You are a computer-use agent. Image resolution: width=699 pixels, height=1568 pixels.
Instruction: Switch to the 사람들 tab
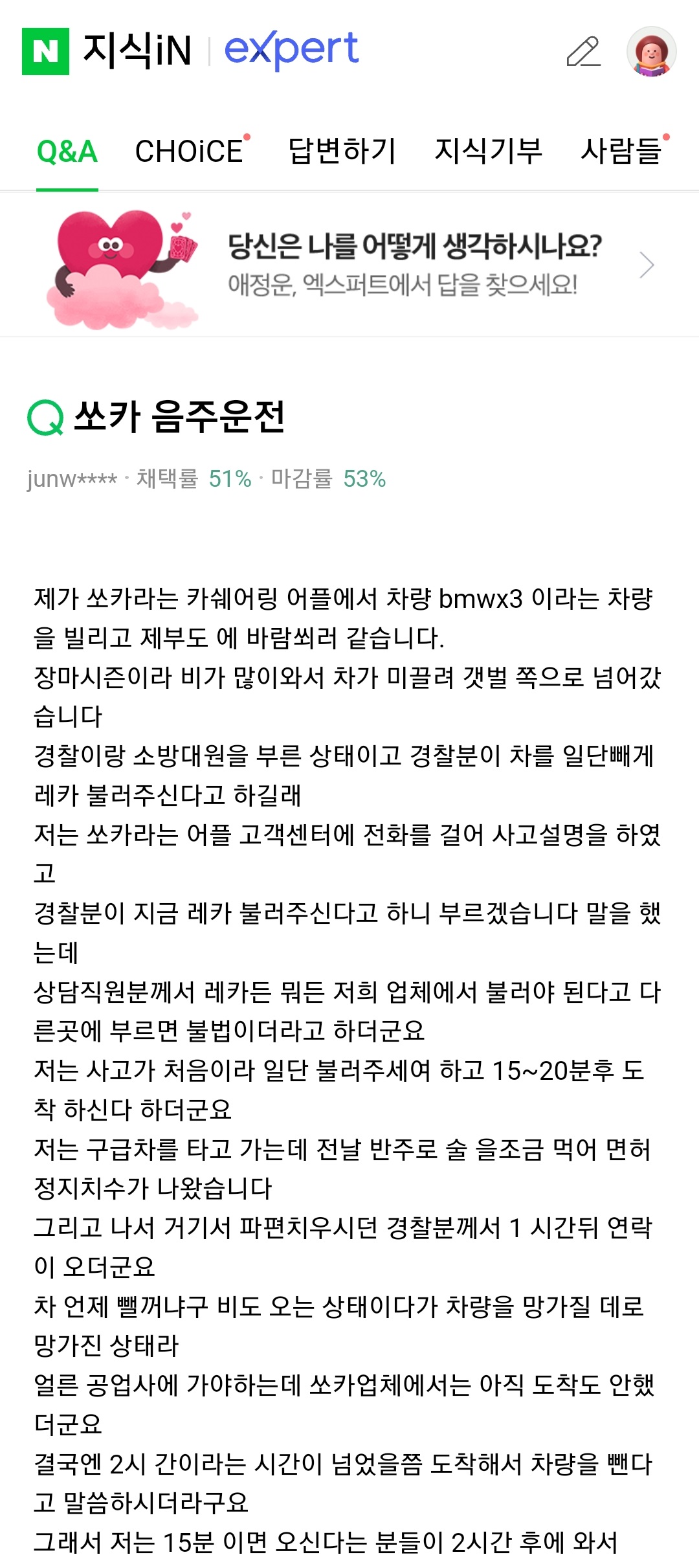point(621,151)
